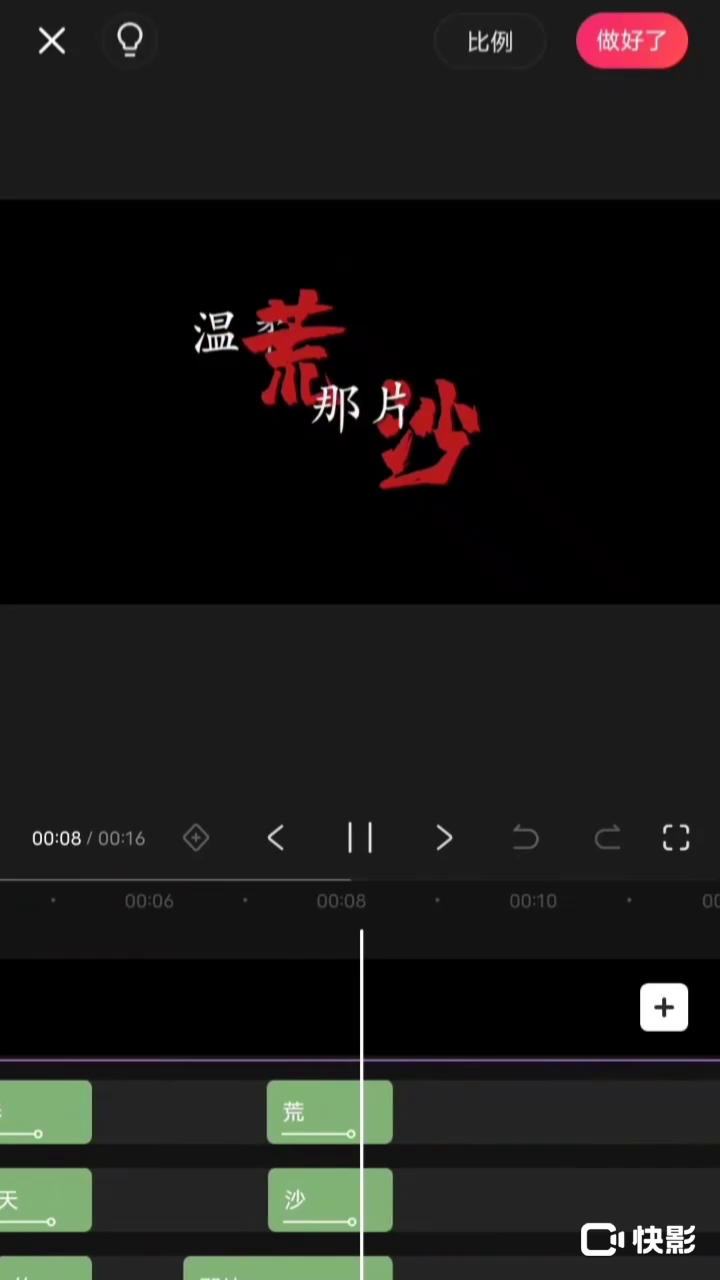The height and width of the screenshot is (1280, 720).
Task: Open the 比例 aspect ratio options
Action: pyautogui.click(x=489, y=41)
